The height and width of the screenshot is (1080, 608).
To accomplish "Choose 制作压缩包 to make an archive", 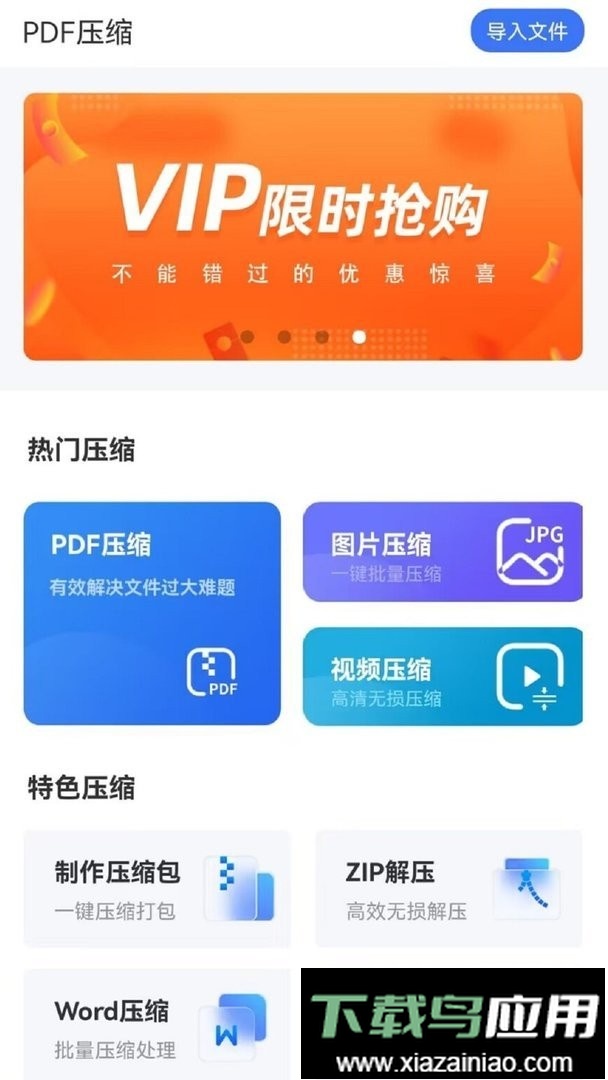I will [157, 888].
